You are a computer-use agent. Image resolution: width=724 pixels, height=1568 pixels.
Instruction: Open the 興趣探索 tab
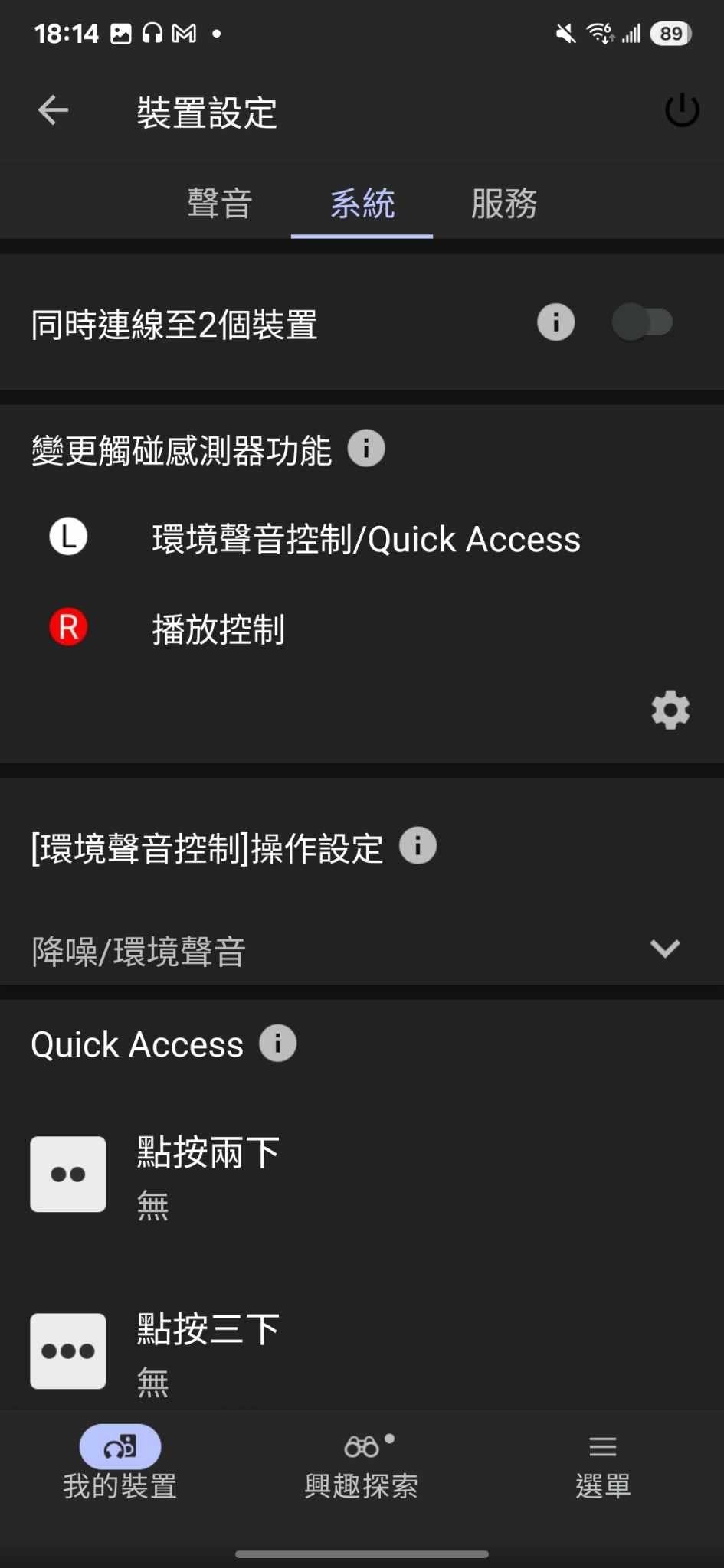point(362,1463)
